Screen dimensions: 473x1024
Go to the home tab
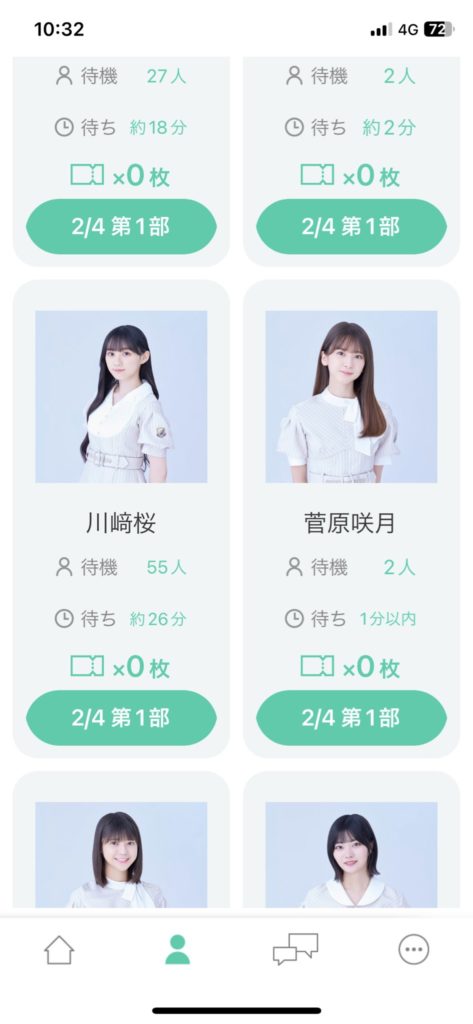pyautogui.click(x=59, y=949)
